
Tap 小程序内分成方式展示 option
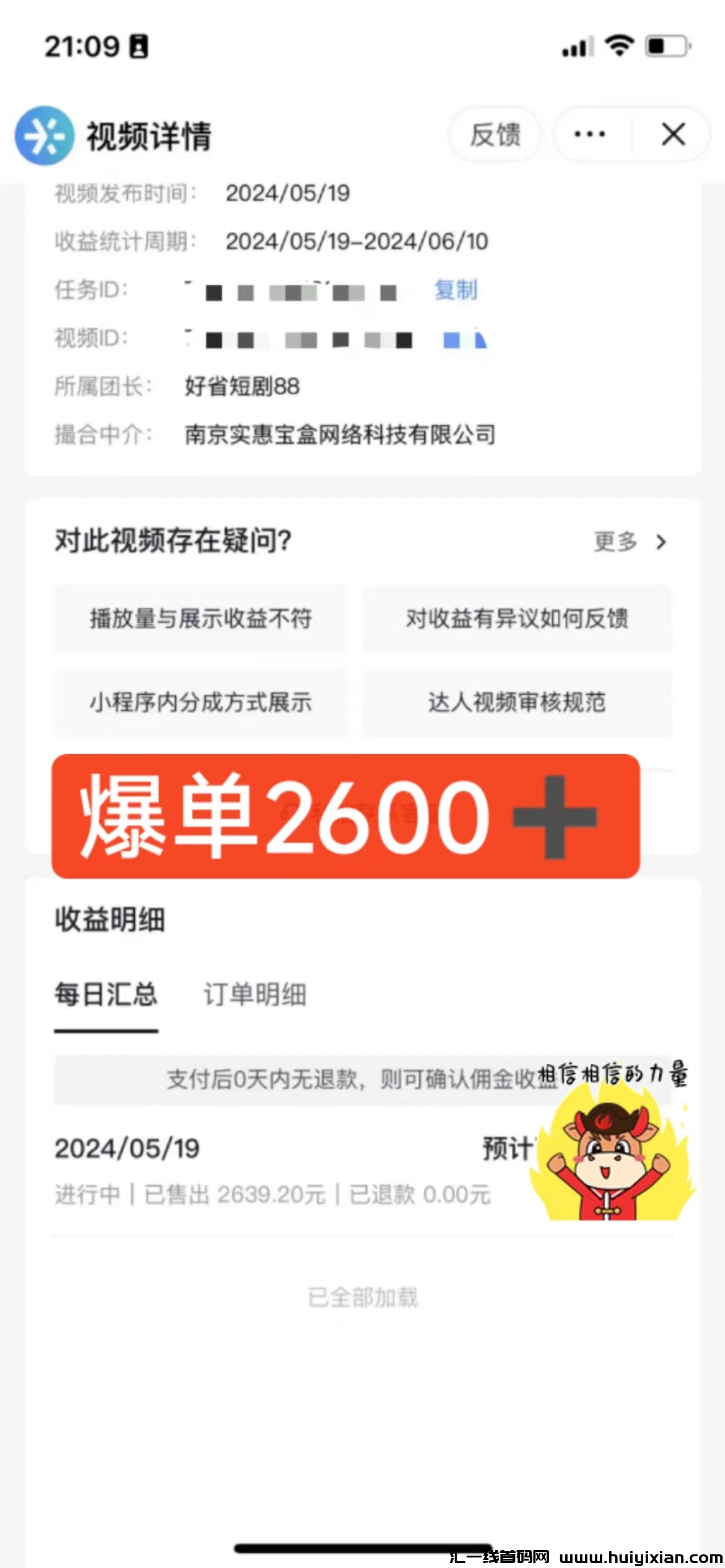click(x=201, y=703)
